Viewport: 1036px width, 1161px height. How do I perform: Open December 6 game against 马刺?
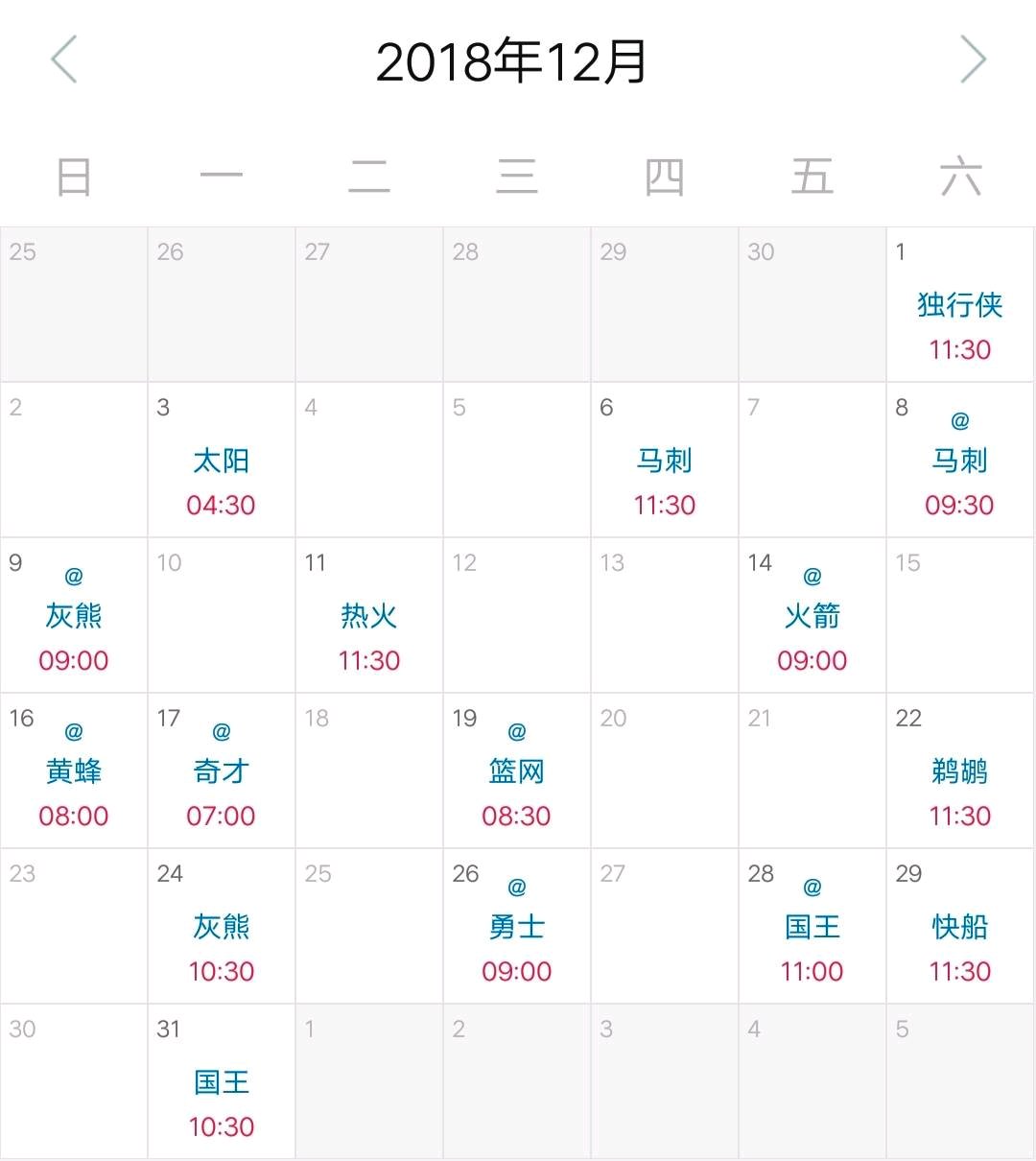pos(665,461)
